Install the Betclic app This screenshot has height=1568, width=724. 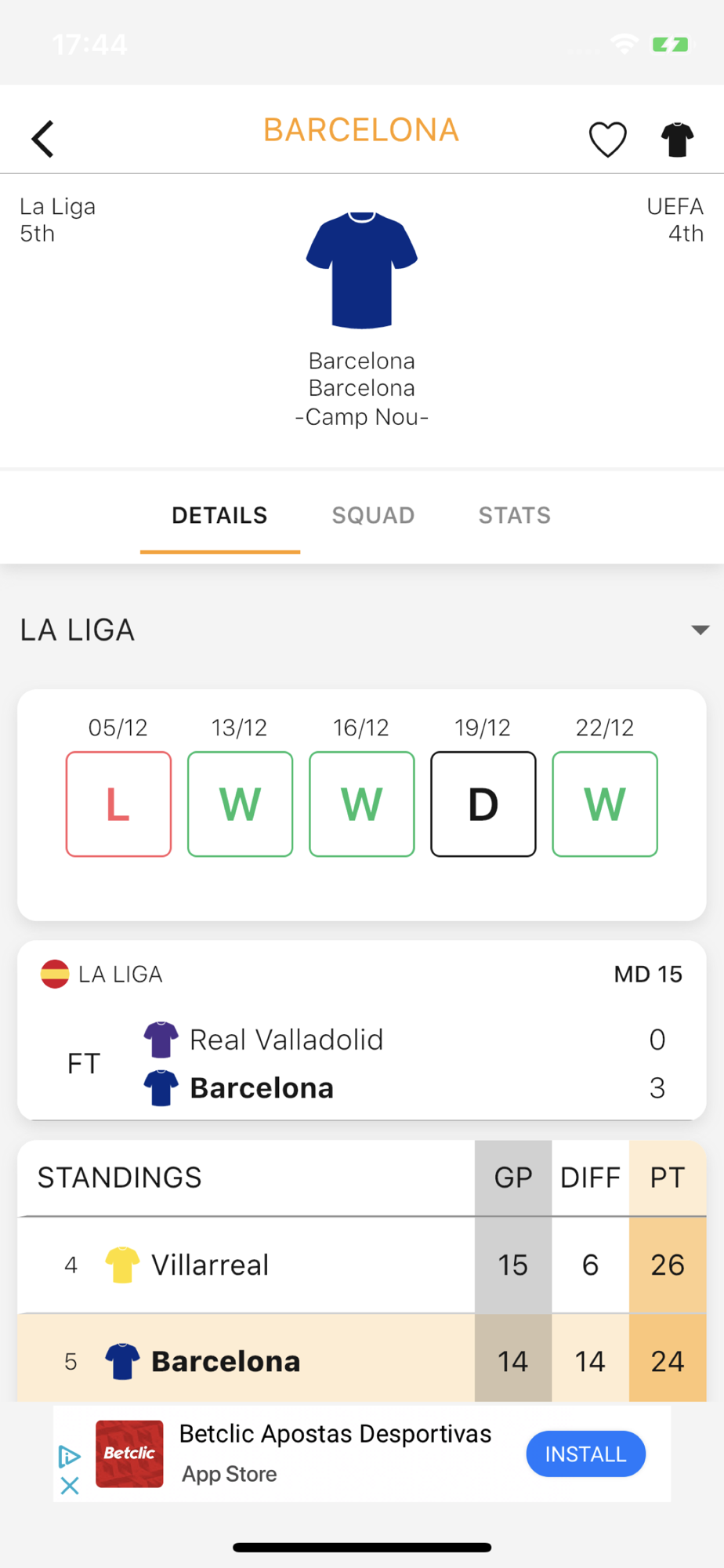point(585,1454)
